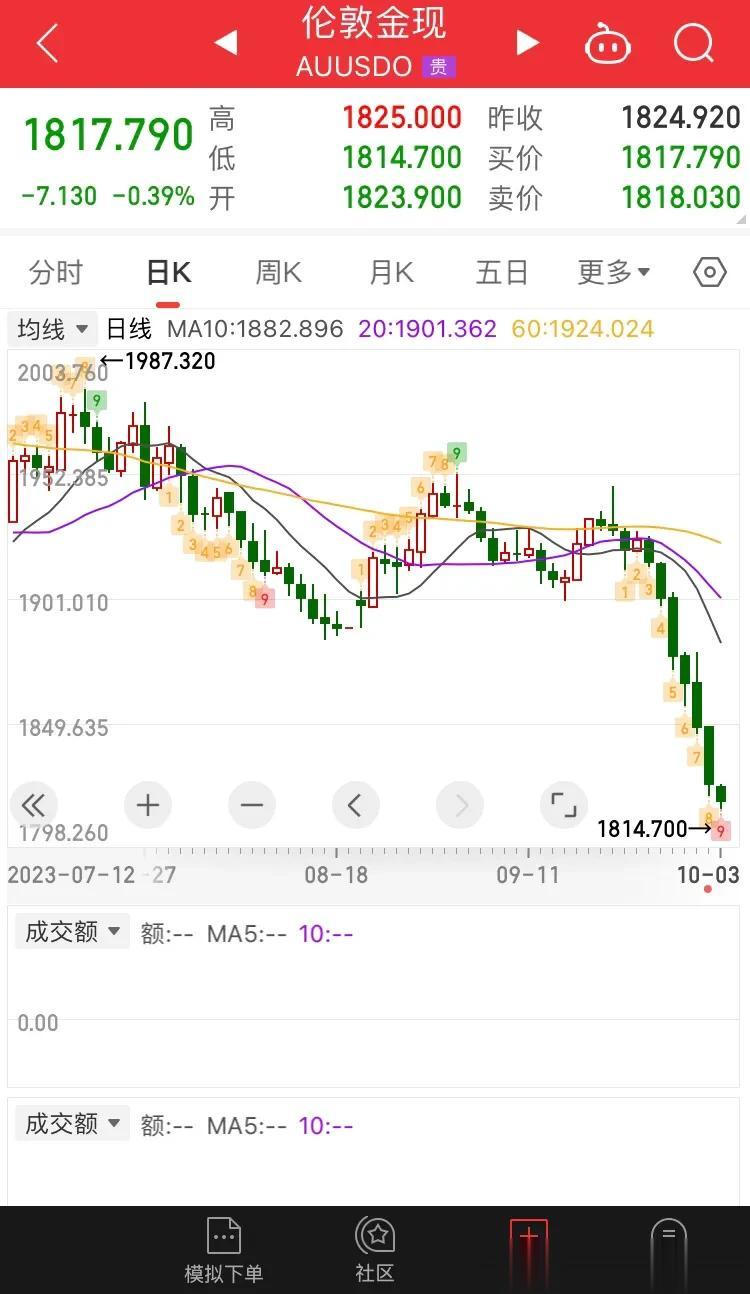Image resolution: width=750 pixels, height=1294 pixels.
Task: Zoom in the chart with plus button
Action: point(148,805)
